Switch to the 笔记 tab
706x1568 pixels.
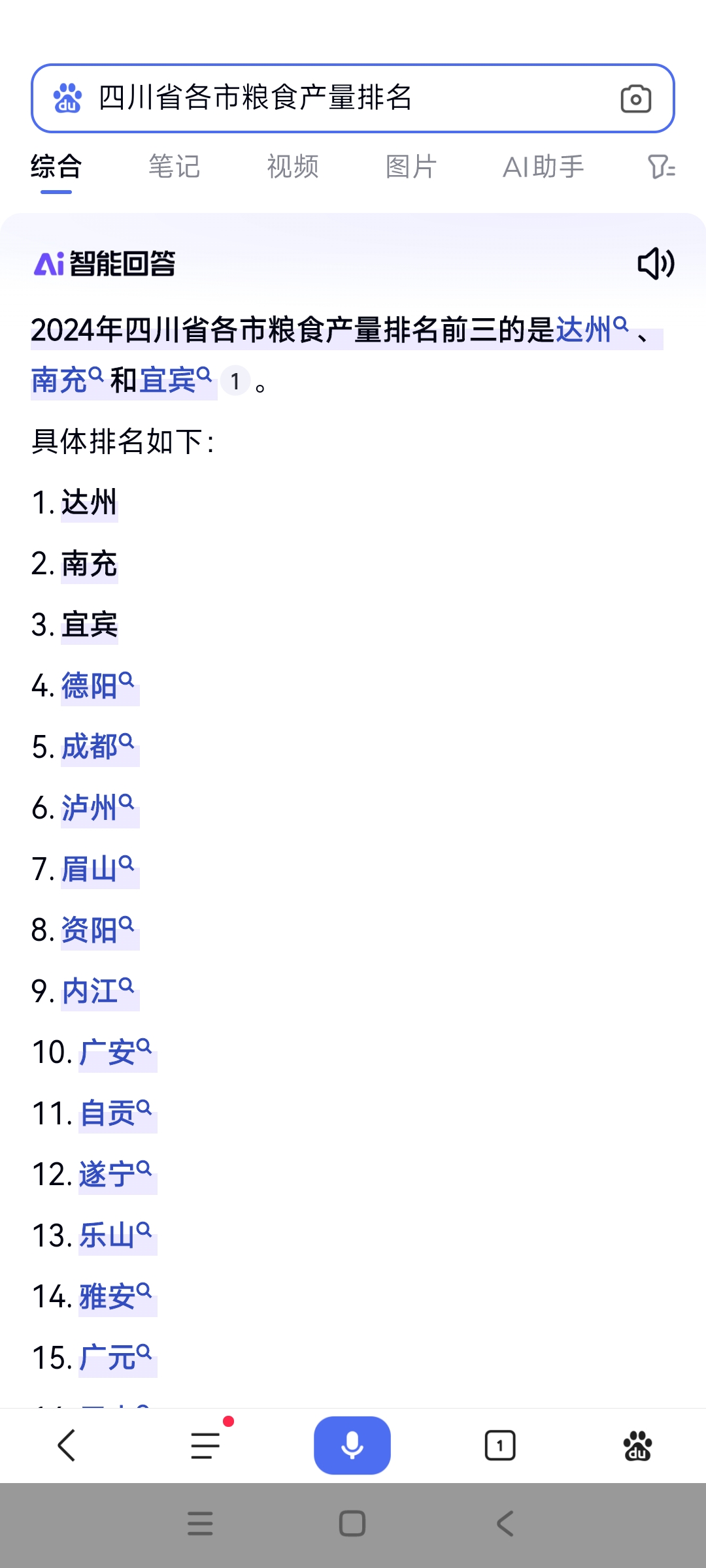[174, 167]
